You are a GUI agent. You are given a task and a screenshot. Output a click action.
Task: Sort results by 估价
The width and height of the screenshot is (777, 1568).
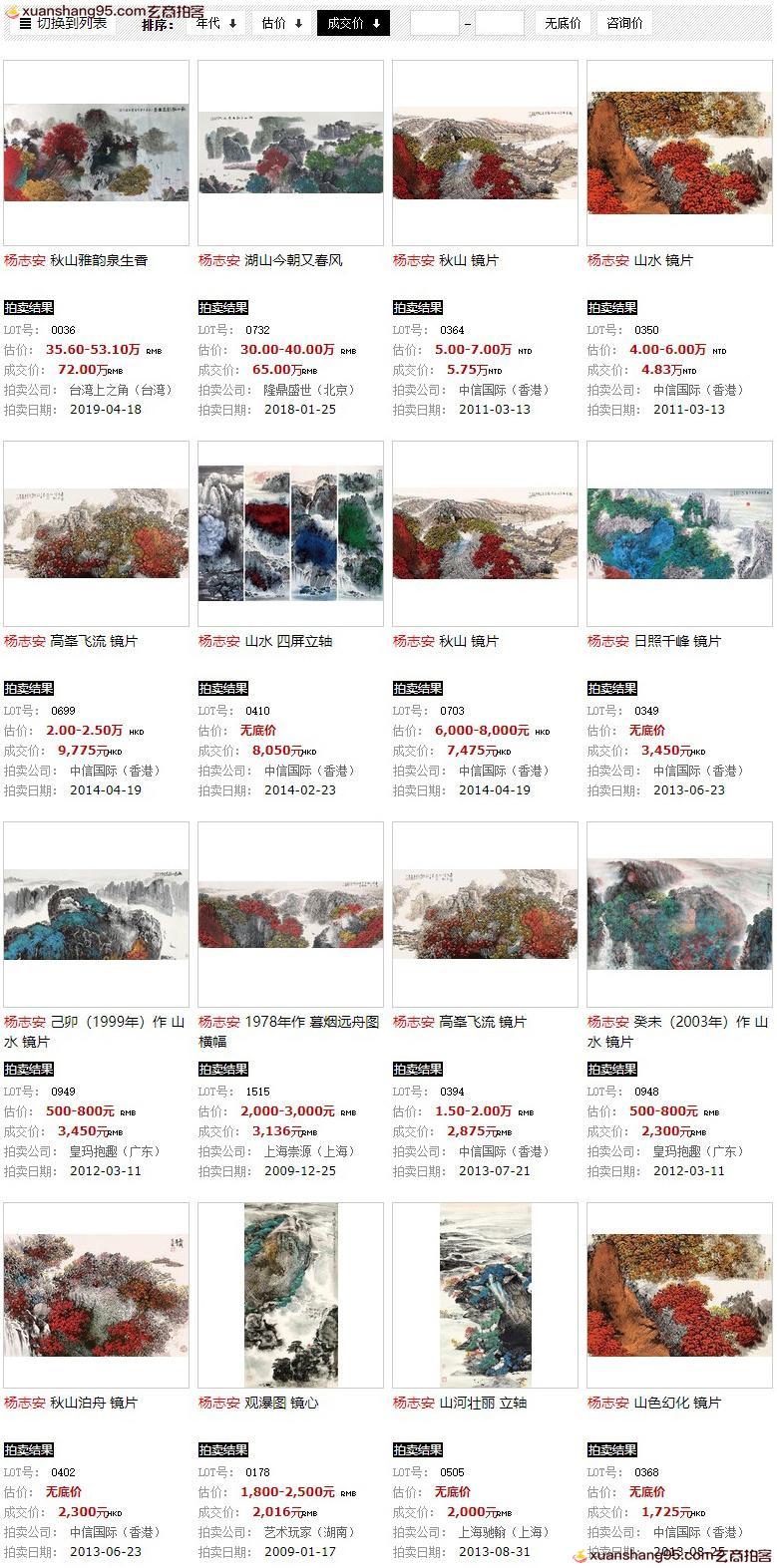click(282, 23)
